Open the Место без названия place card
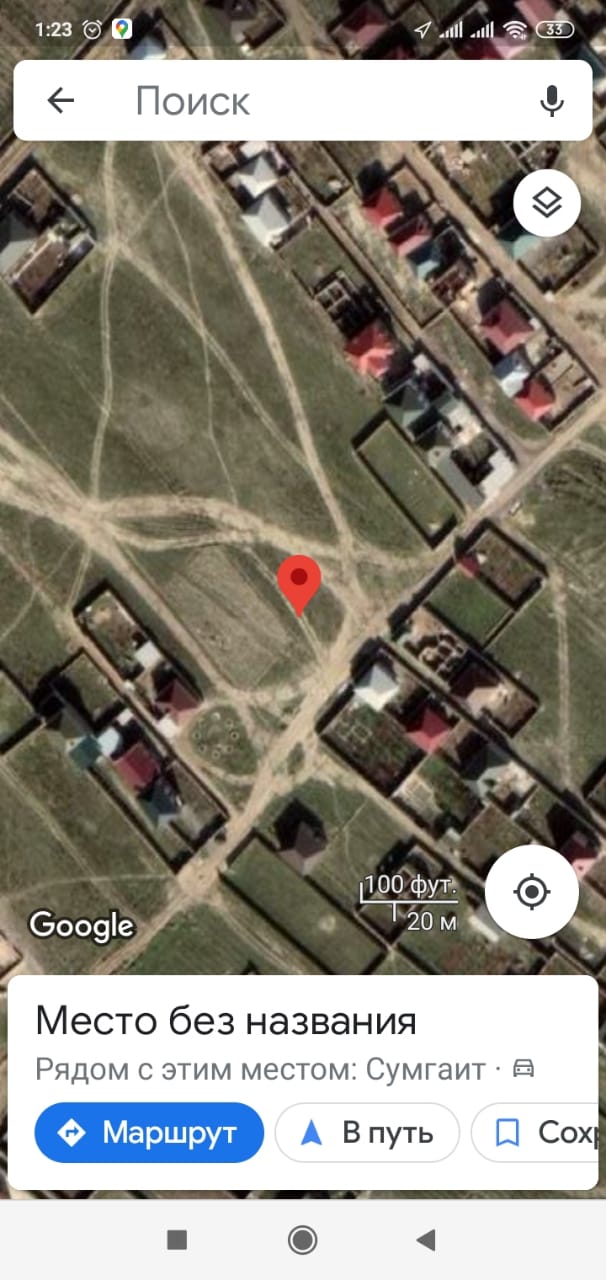The width and height of the screenshot is (606, 1280). click(x=225, y=1021)
